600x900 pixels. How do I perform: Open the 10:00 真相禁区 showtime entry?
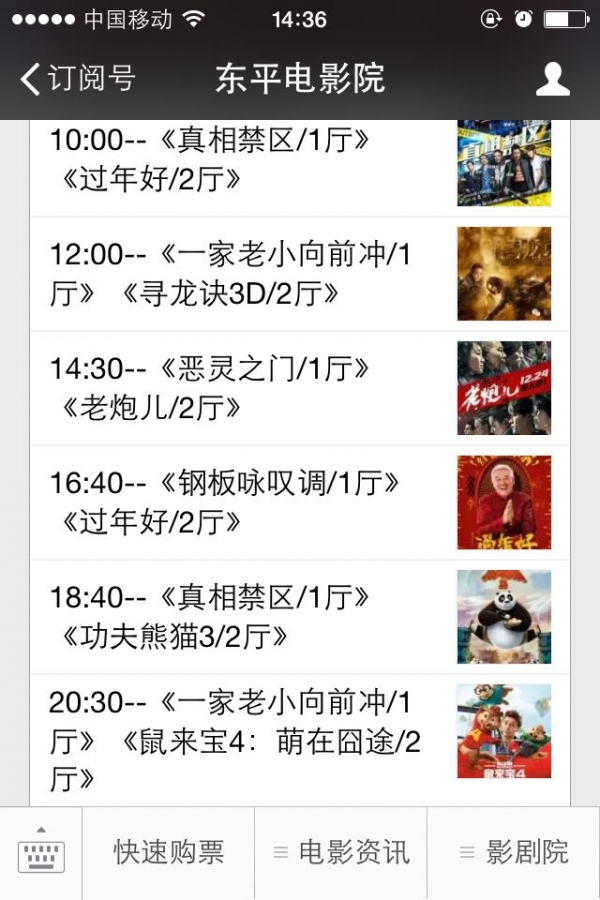click(x=250, y=160)
